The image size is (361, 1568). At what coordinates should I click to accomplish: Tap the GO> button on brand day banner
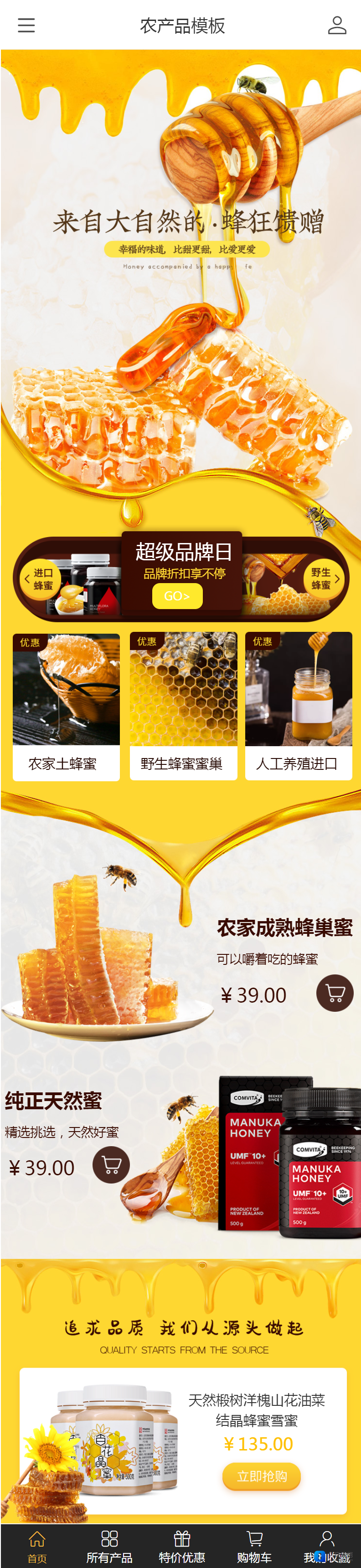pyautogui.click(x=177, y=596)
